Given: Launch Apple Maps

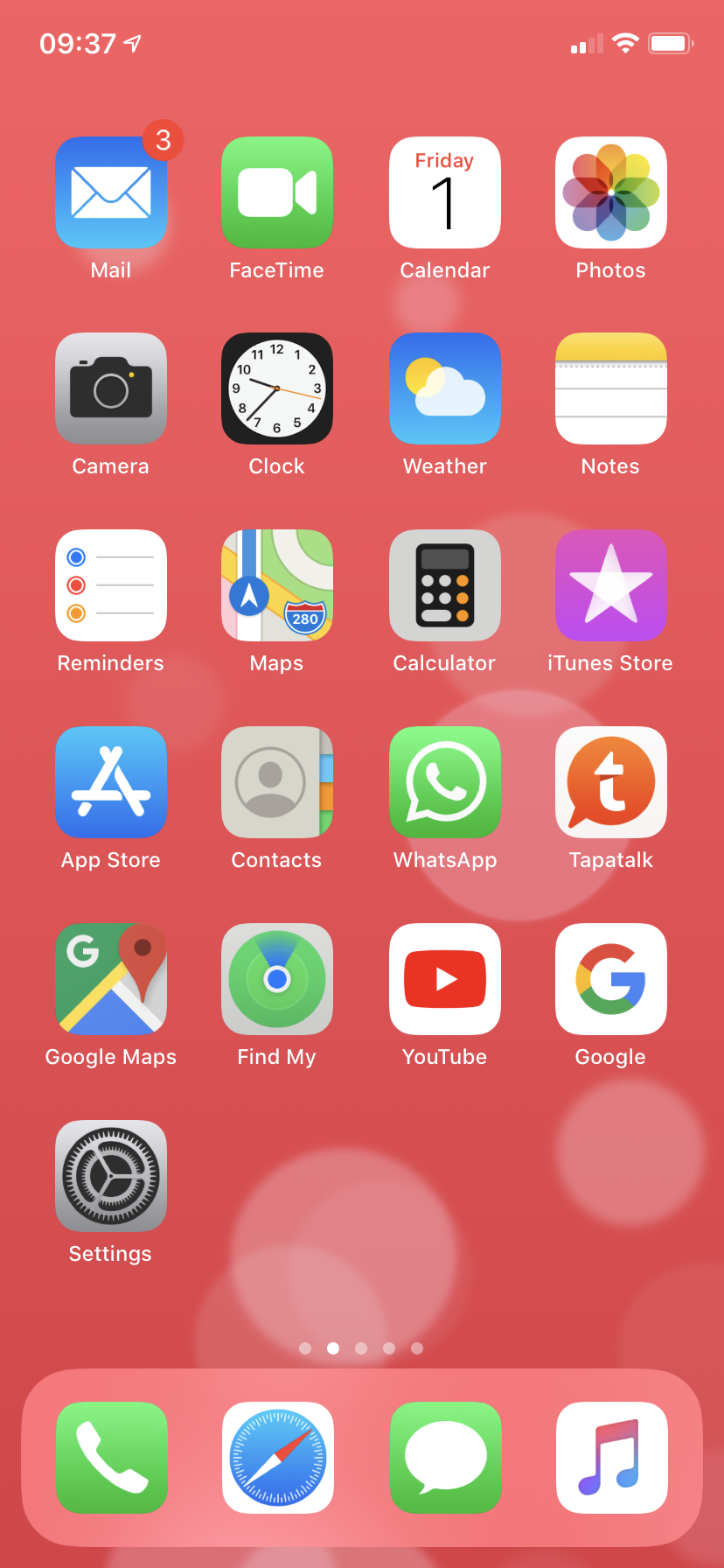Looking at the screenshot, I should [277, 585].
